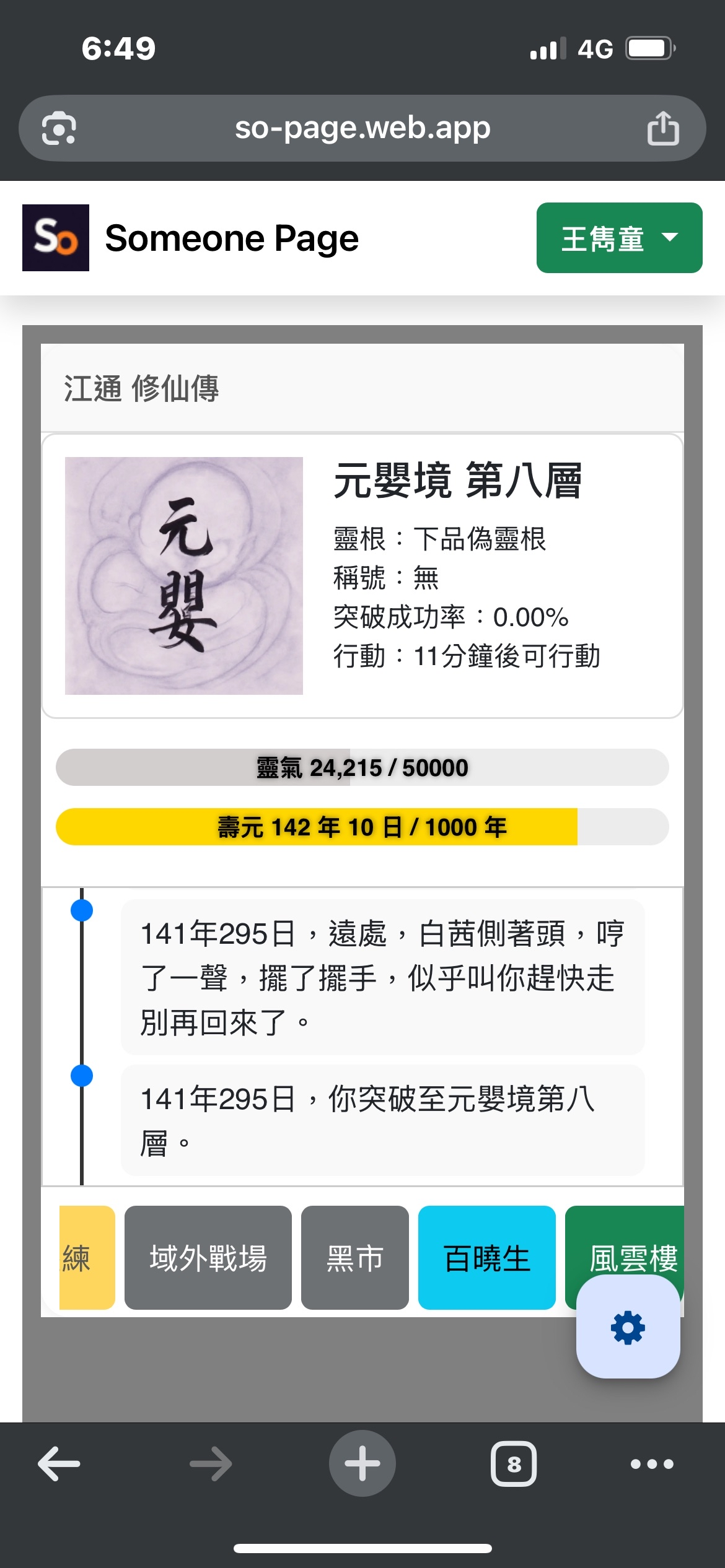This screenshot has height=1568, width=725.
Task: Tap the Someone Page logo
Action: pos(56,238)
